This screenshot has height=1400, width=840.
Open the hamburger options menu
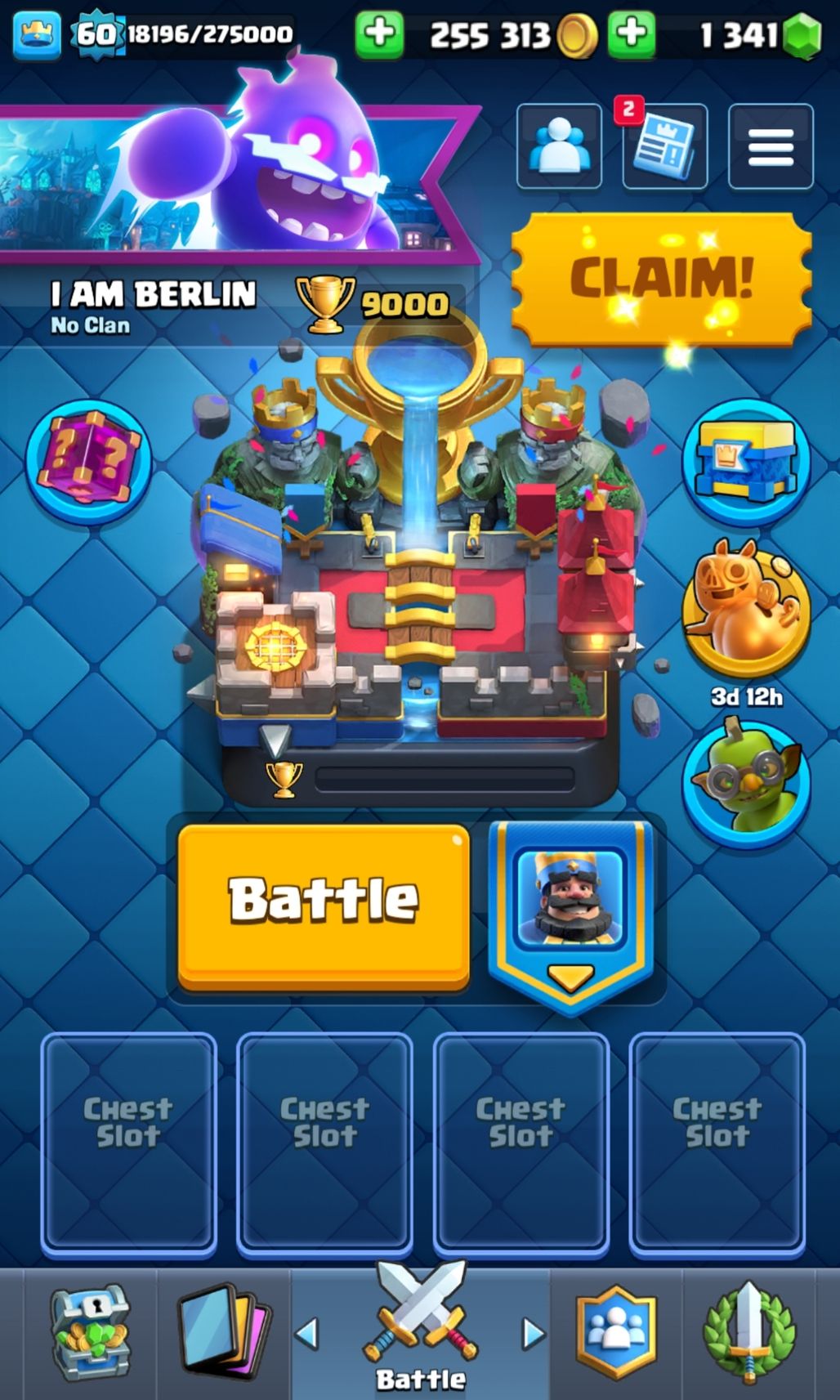point(771,146)
